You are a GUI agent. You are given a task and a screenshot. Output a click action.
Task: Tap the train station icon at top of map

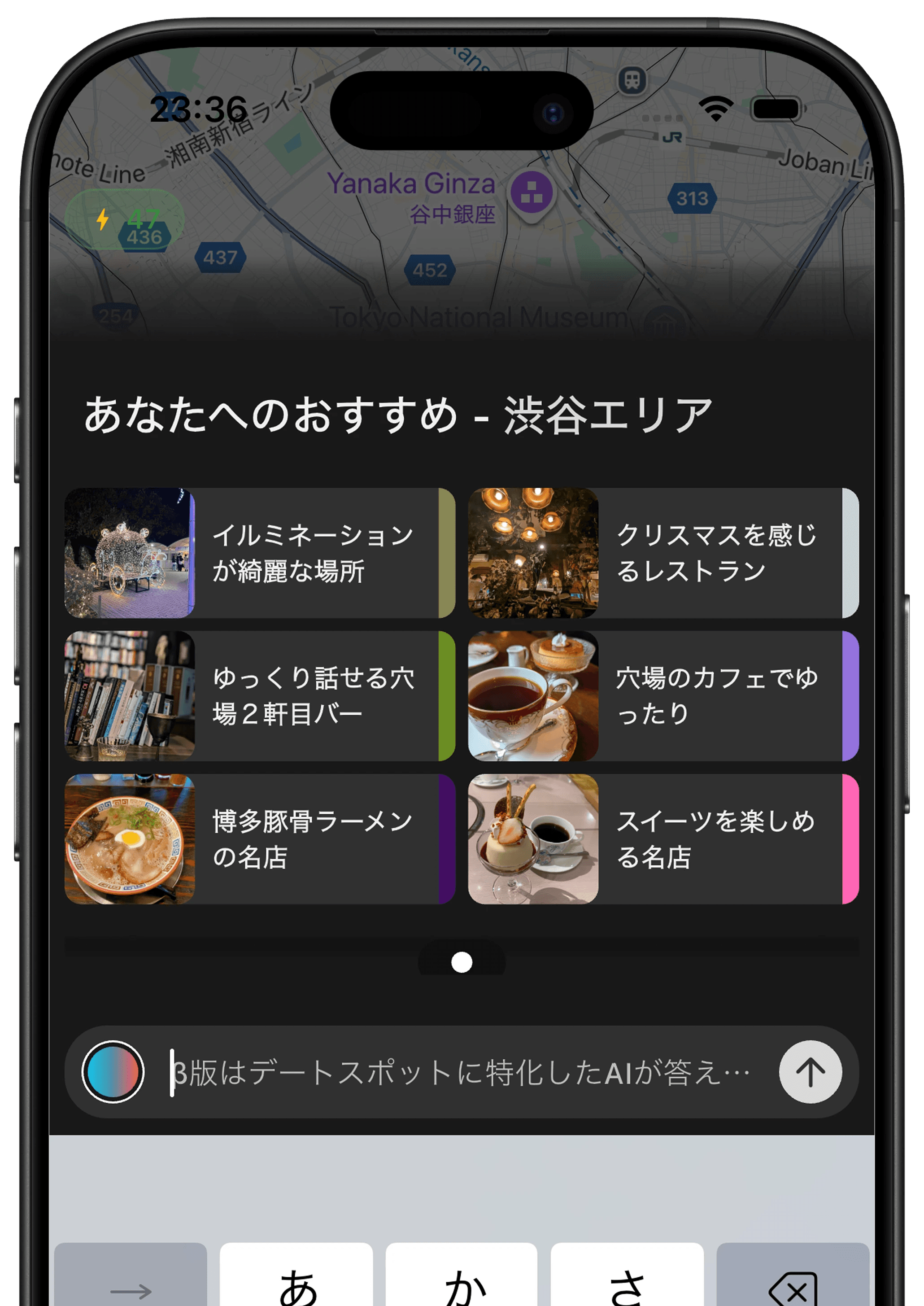click(x=632, y=80)
